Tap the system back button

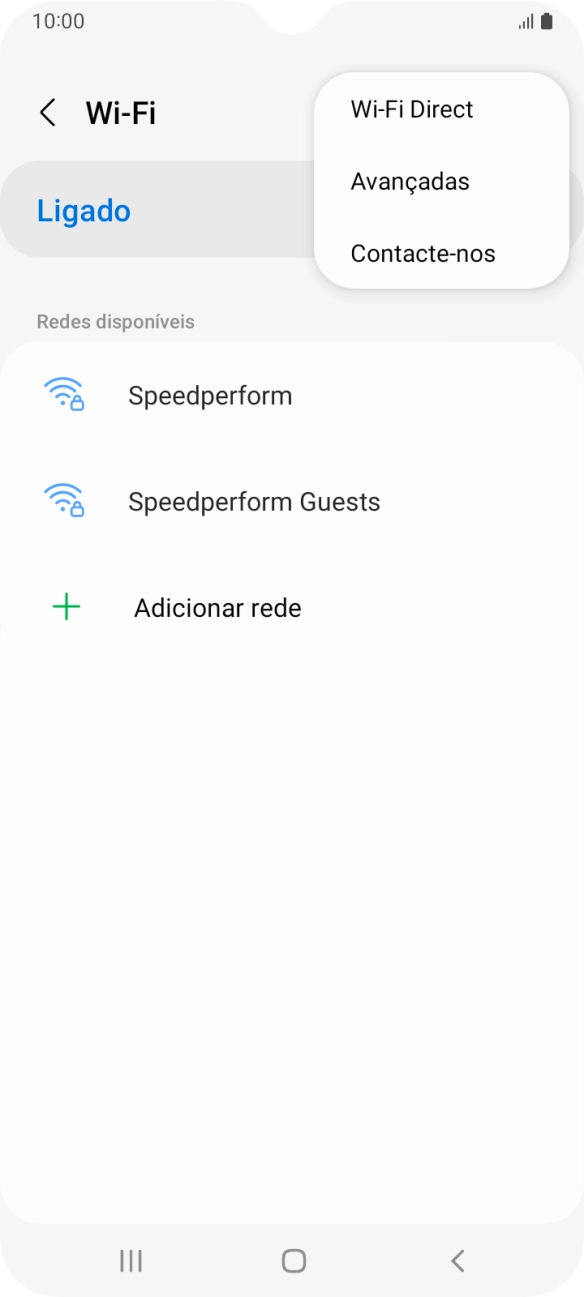[457, 1261]
